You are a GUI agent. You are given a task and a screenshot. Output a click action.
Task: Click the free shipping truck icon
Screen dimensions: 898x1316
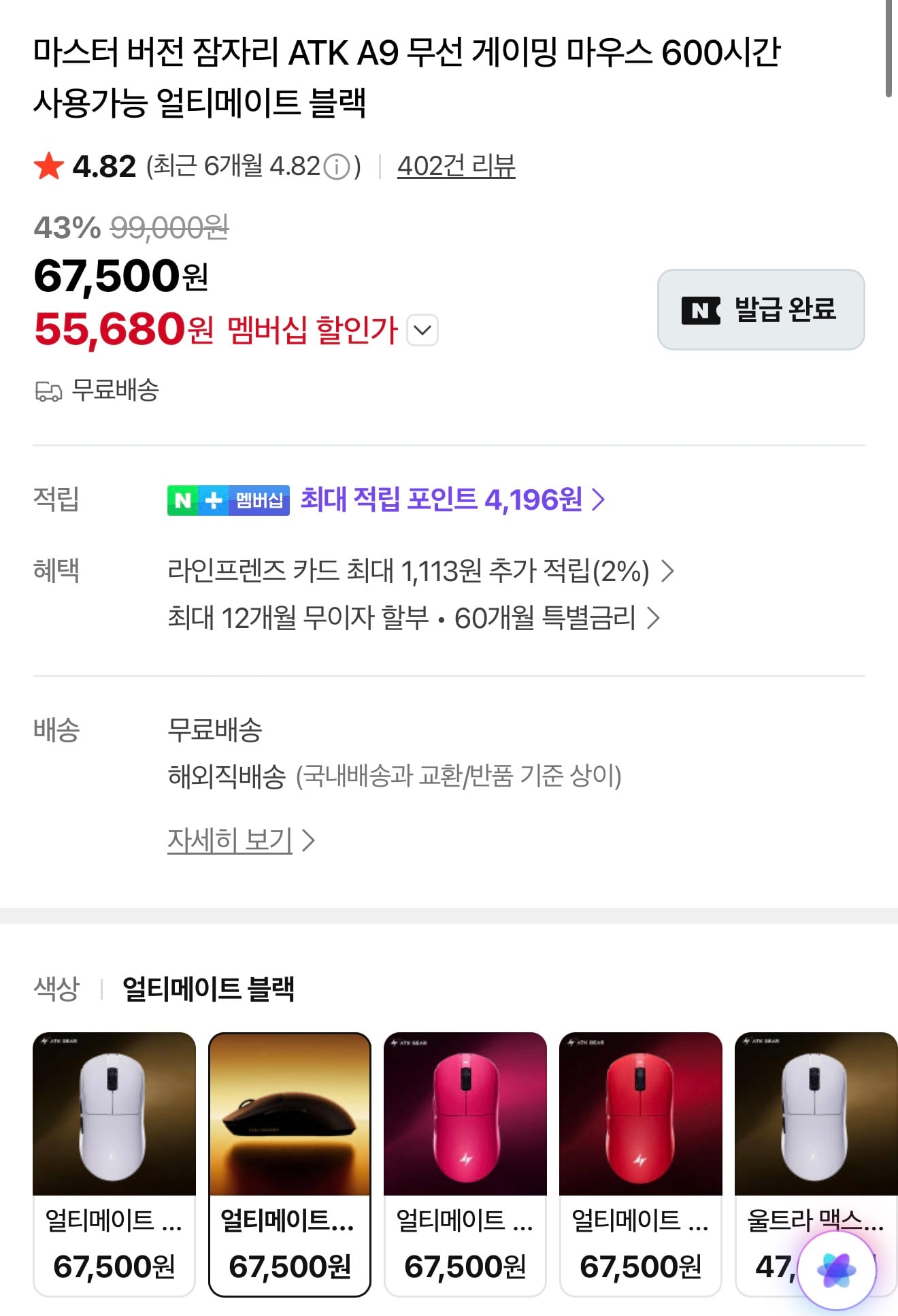coord(49,391)
